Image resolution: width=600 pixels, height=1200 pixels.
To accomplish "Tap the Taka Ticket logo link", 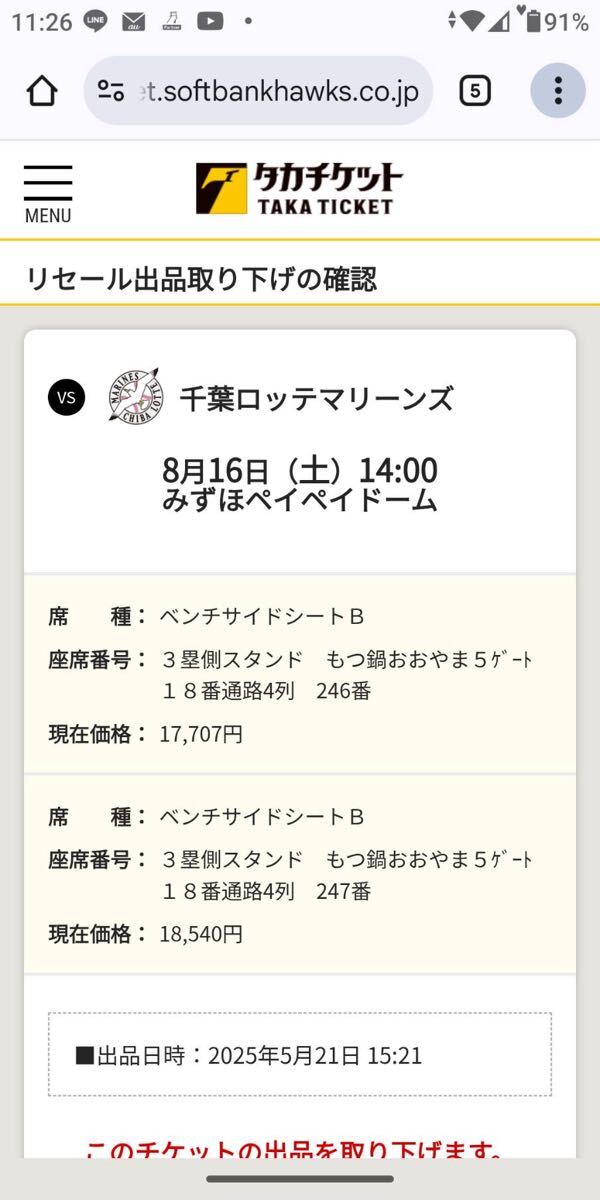I will pyautogui.click(x=299, y=189).
